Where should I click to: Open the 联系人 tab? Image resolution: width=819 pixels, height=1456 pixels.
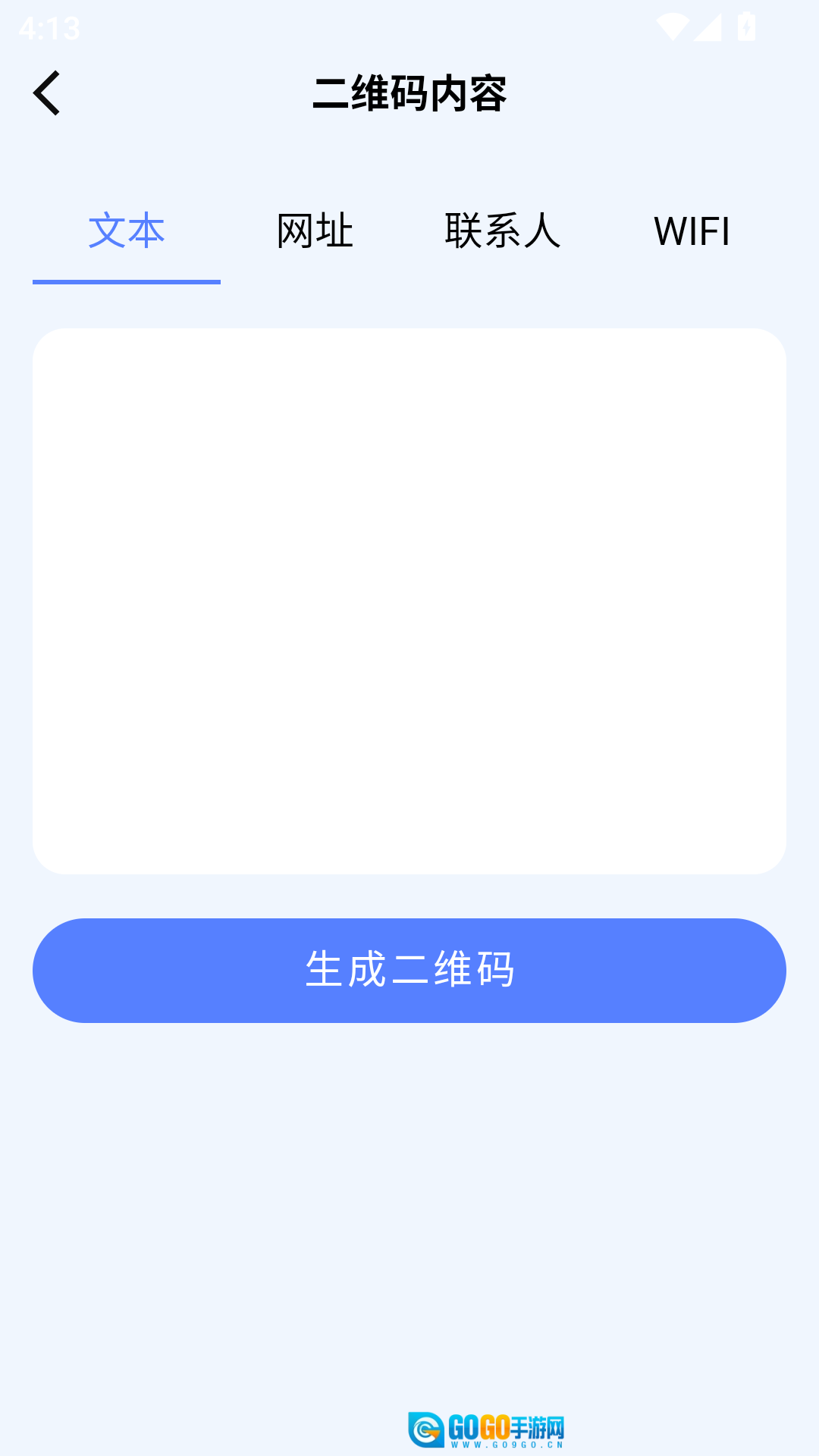tap(503, 231)
